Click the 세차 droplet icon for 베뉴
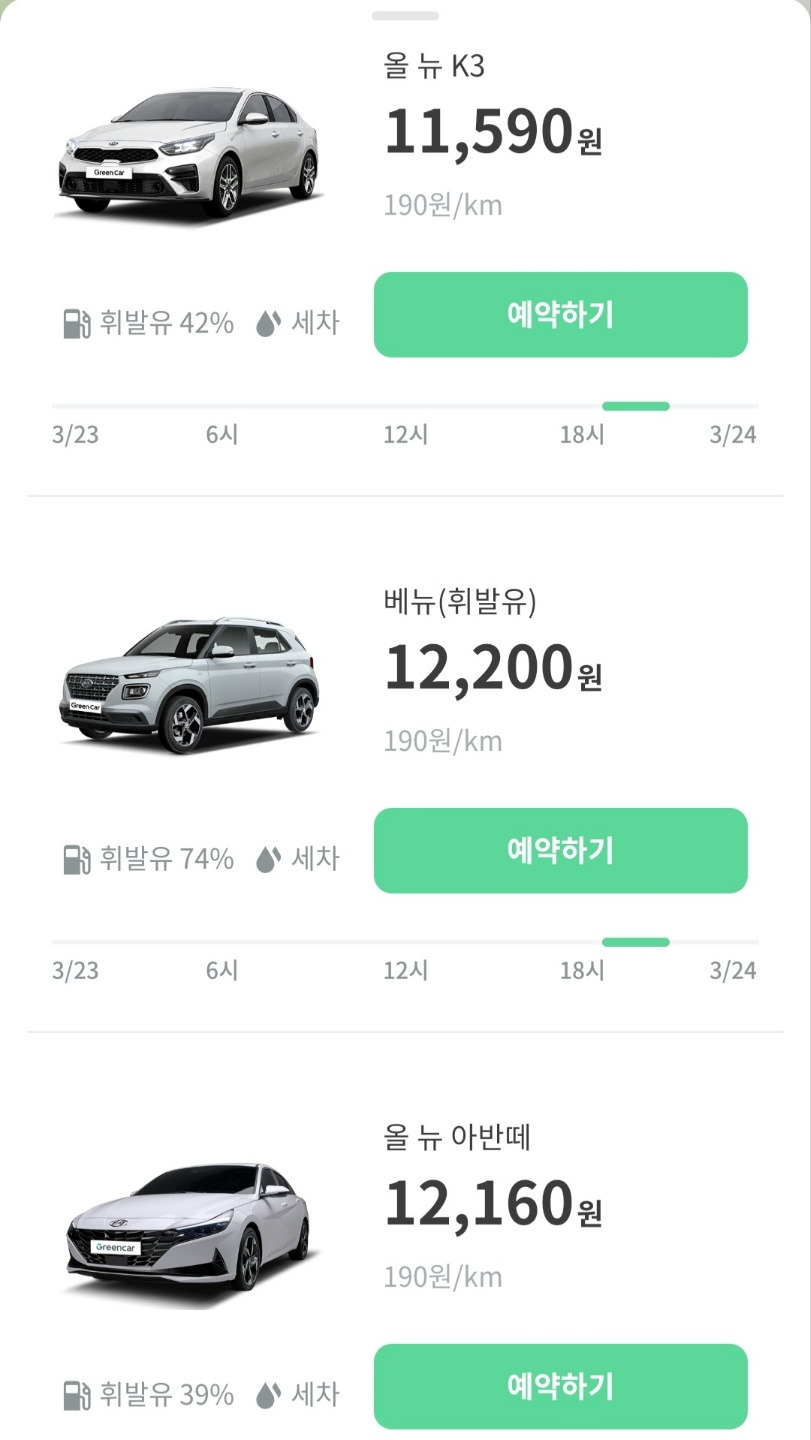The width and height of the screenshot is (811, 1440). [x=263, y=858]
